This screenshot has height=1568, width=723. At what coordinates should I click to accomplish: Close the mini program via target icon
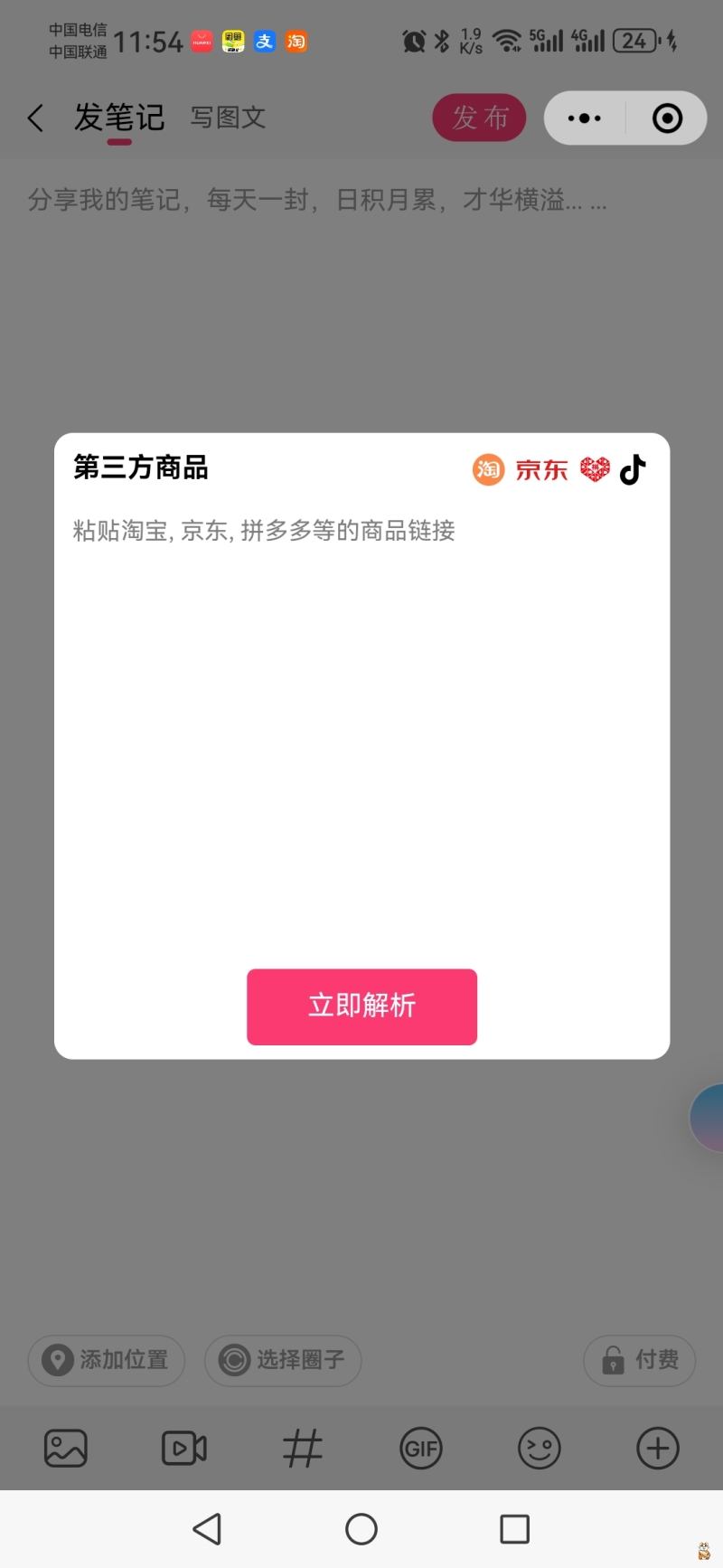[x=667, y=118]
